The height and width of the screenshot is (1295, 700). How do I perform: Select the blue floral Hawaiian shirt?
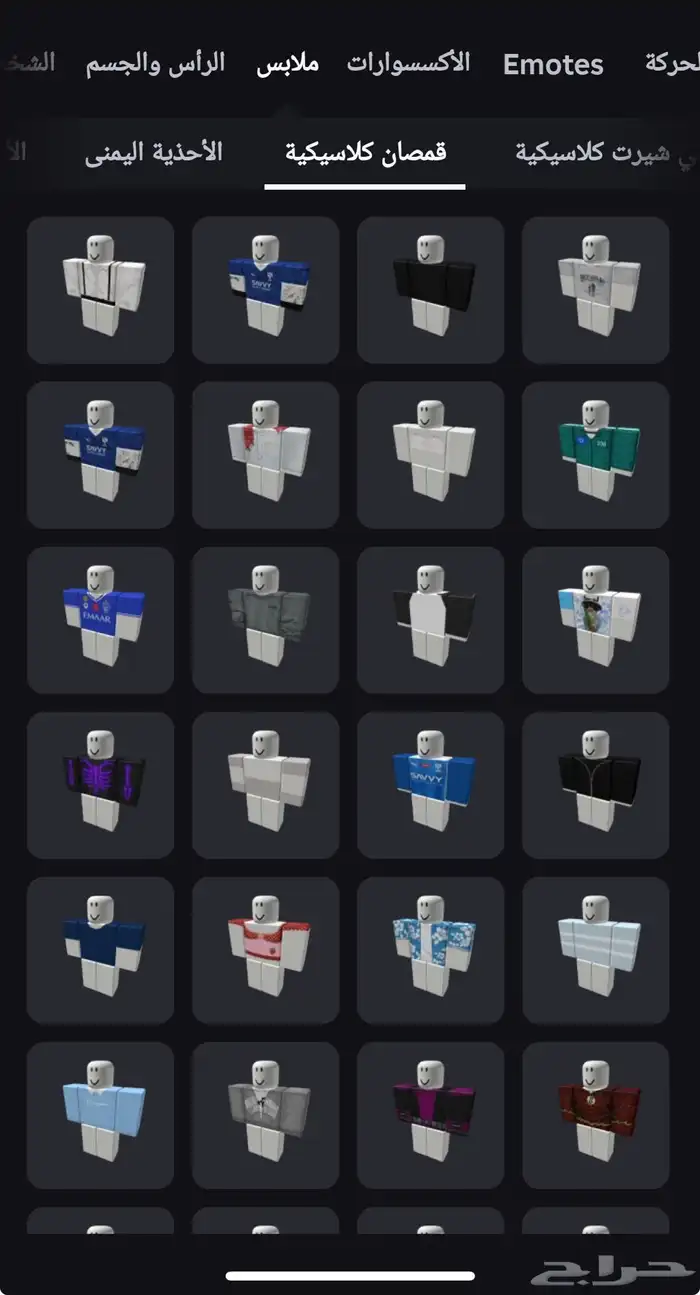[x=431, y=950]
